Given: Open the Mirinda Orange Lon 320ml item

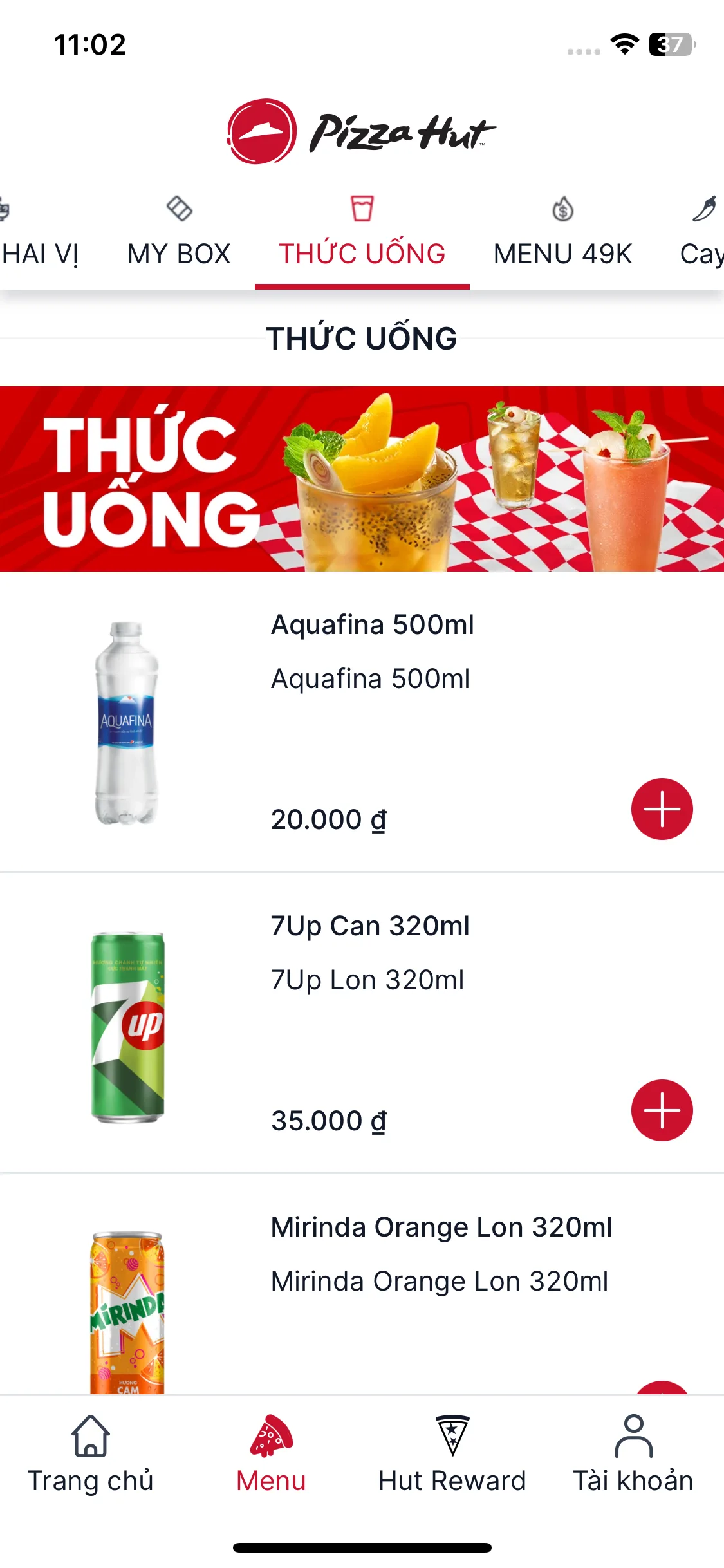Looking at the screenshot, I should [x=441, y=1227].
